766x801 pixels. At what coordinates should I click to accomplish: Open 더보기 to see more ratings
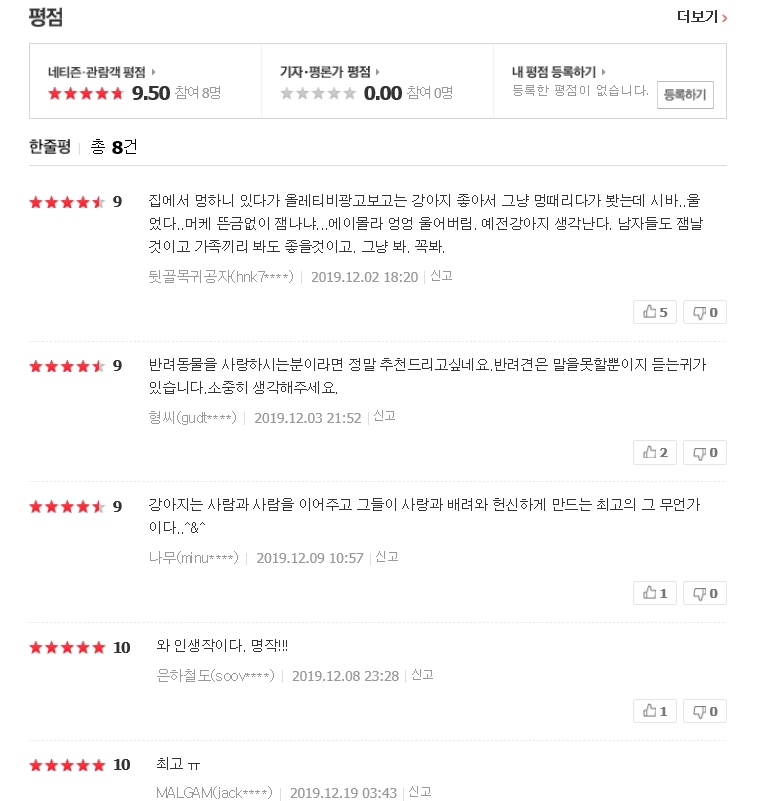(701, 17)
